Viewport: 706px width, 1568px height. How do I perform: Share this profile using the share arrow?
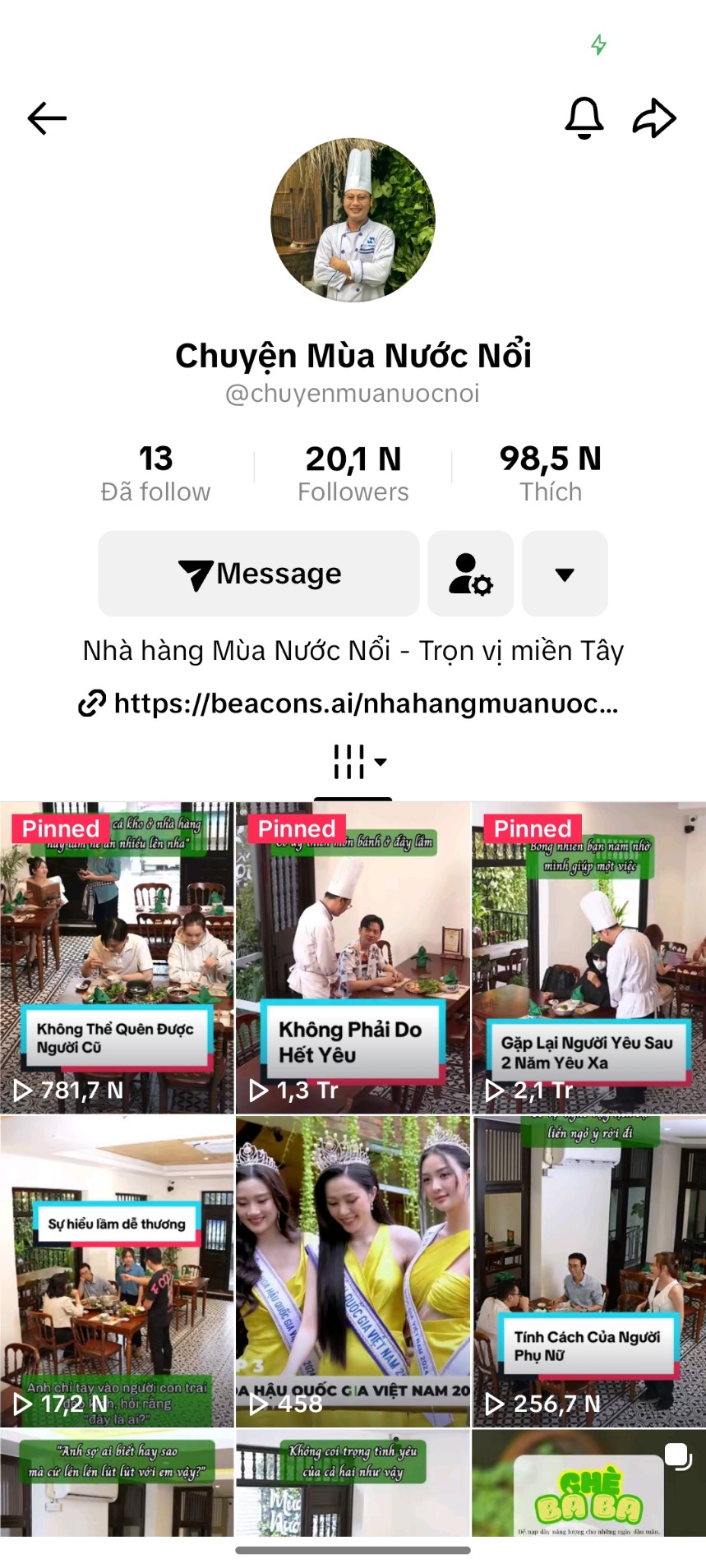(x=653, y=118)
